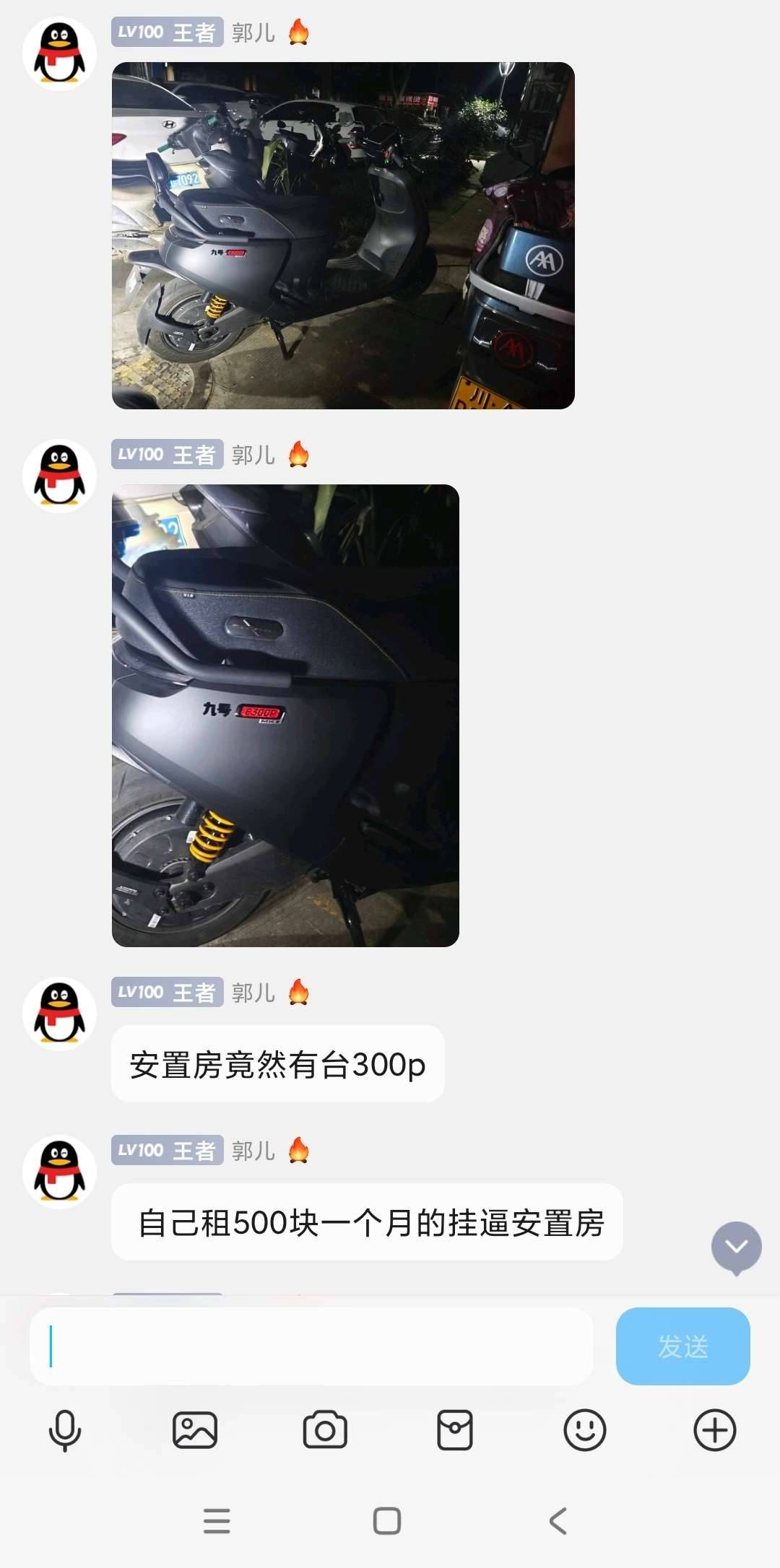Viewport: 780px width, 1568px height.
Task: Open the red packet icon
Action: click(x=455, y=1430)
